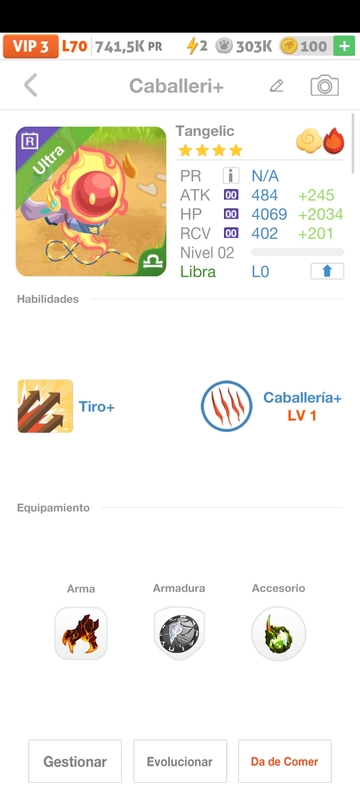
Task: Select the Accesorio equipment slot
Action: pyautogui.click(x=278, y=633)
